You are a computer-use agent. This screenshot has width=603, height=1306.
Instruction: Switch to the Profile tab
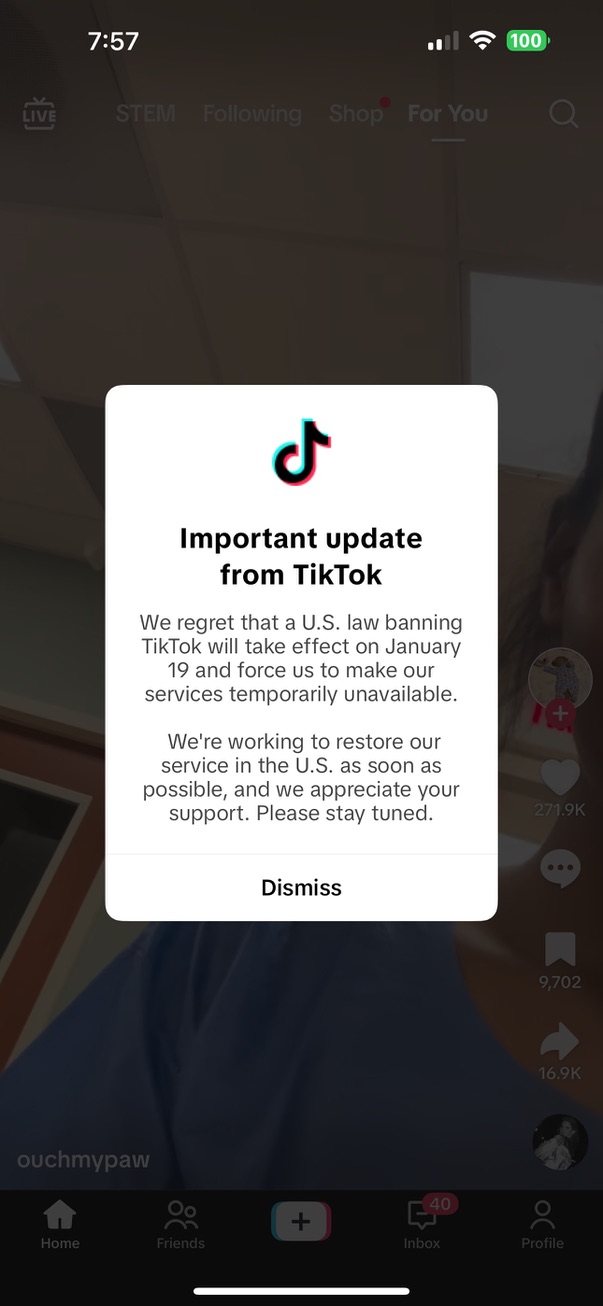pyautogui.click(x=542, y=1225)
